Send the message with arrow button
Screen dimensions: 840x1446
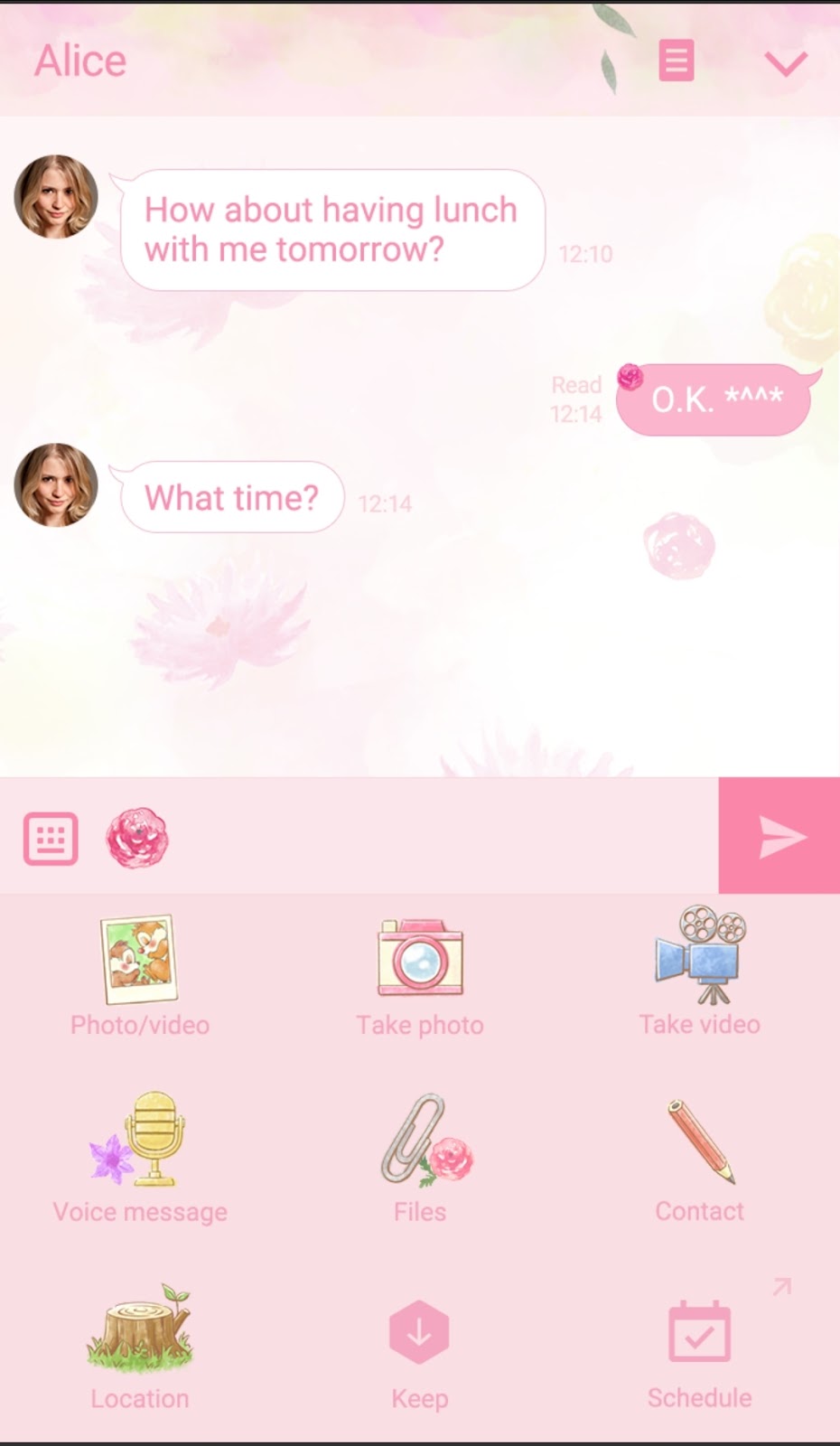(x=779, y=836)
